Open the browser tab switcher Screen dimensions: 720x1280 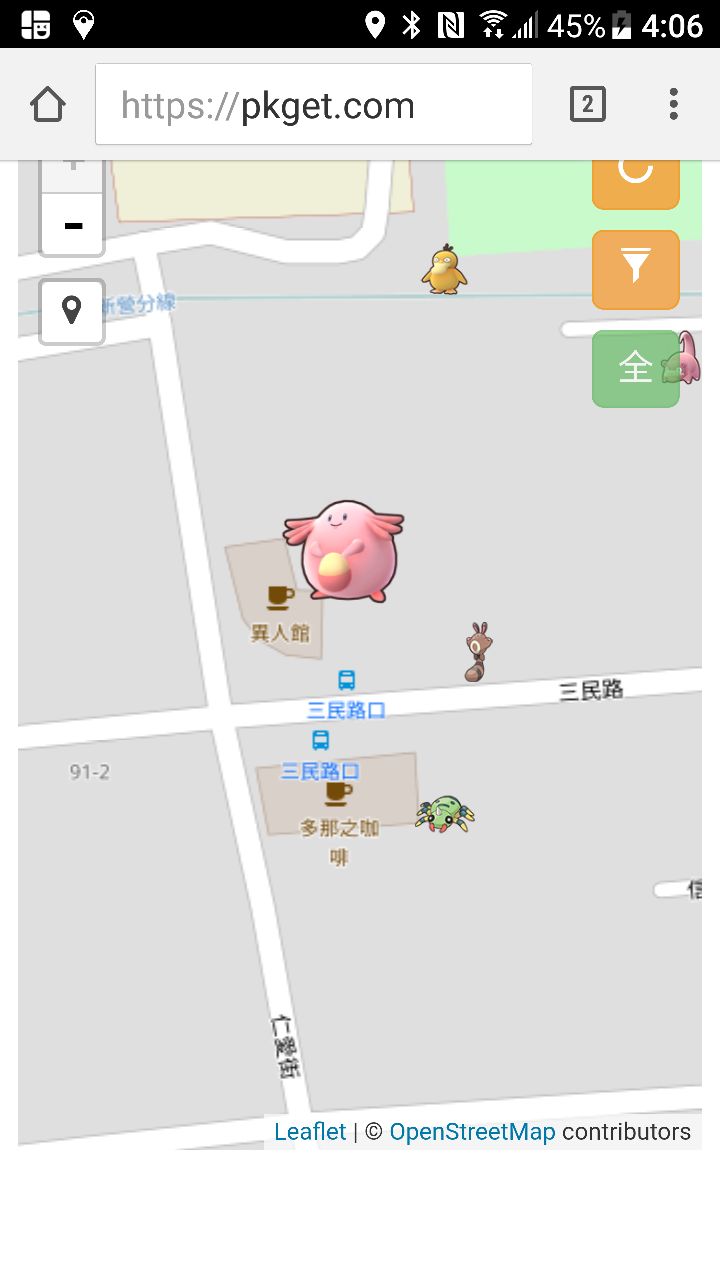pos(587,104)
